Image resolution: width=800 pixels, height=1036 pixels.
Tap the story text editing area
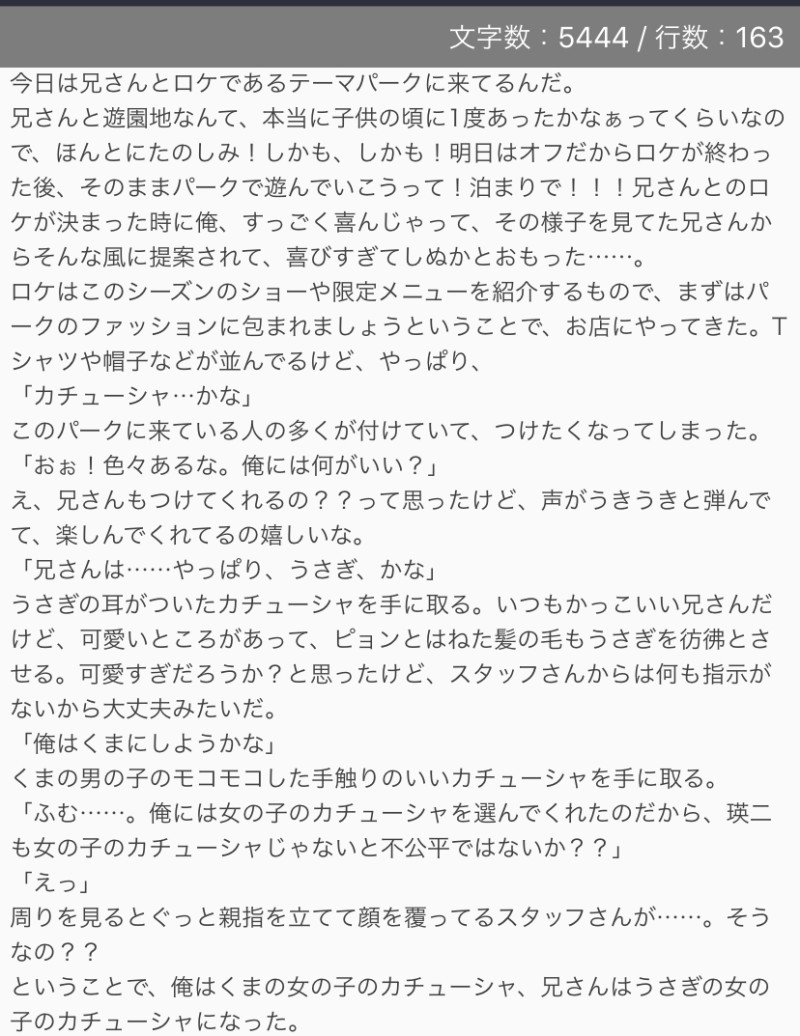coord(400,550)
